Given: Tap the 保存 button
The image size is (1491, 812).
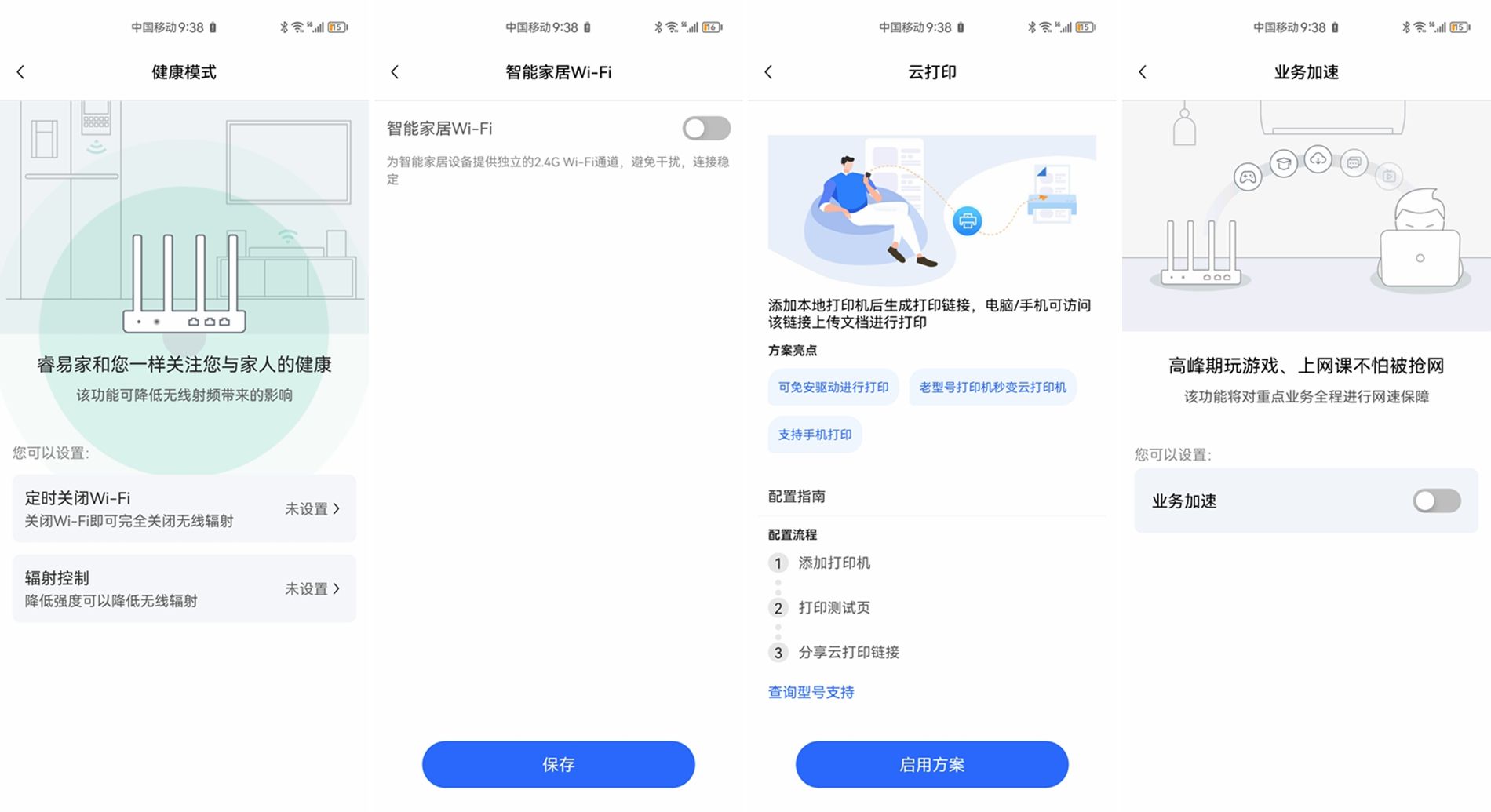Looking at the screenshot, I should tap(558, 764).
